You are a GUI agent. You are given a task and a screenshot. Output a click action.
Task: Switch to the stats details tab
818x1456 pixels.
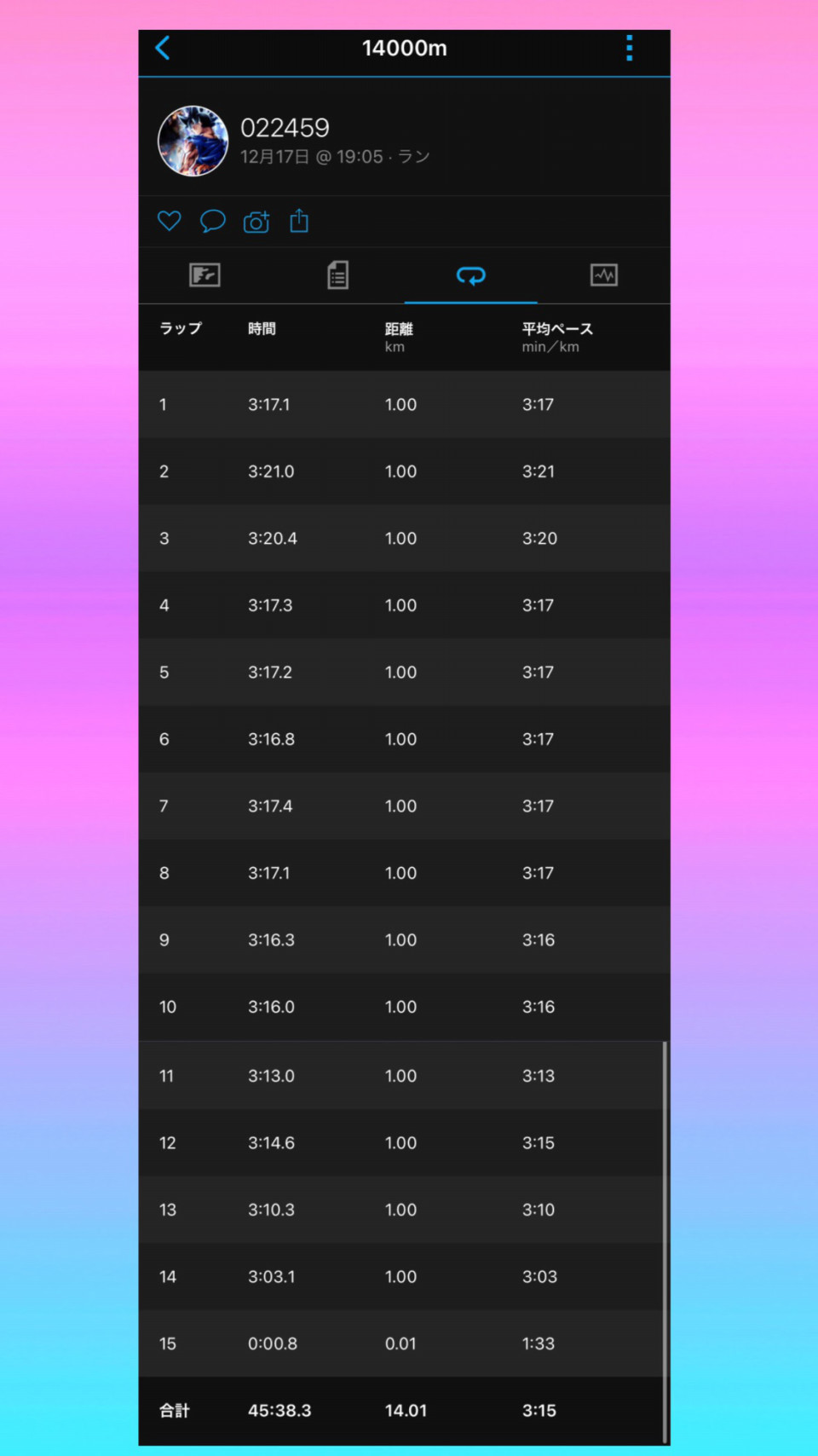click(337, 275)
